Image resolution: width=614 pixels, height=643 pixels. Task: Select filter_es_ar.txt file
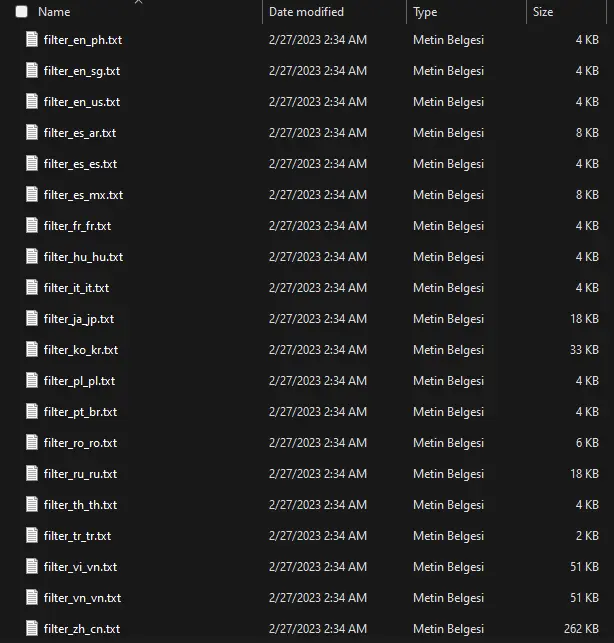[x=80, y=133]
